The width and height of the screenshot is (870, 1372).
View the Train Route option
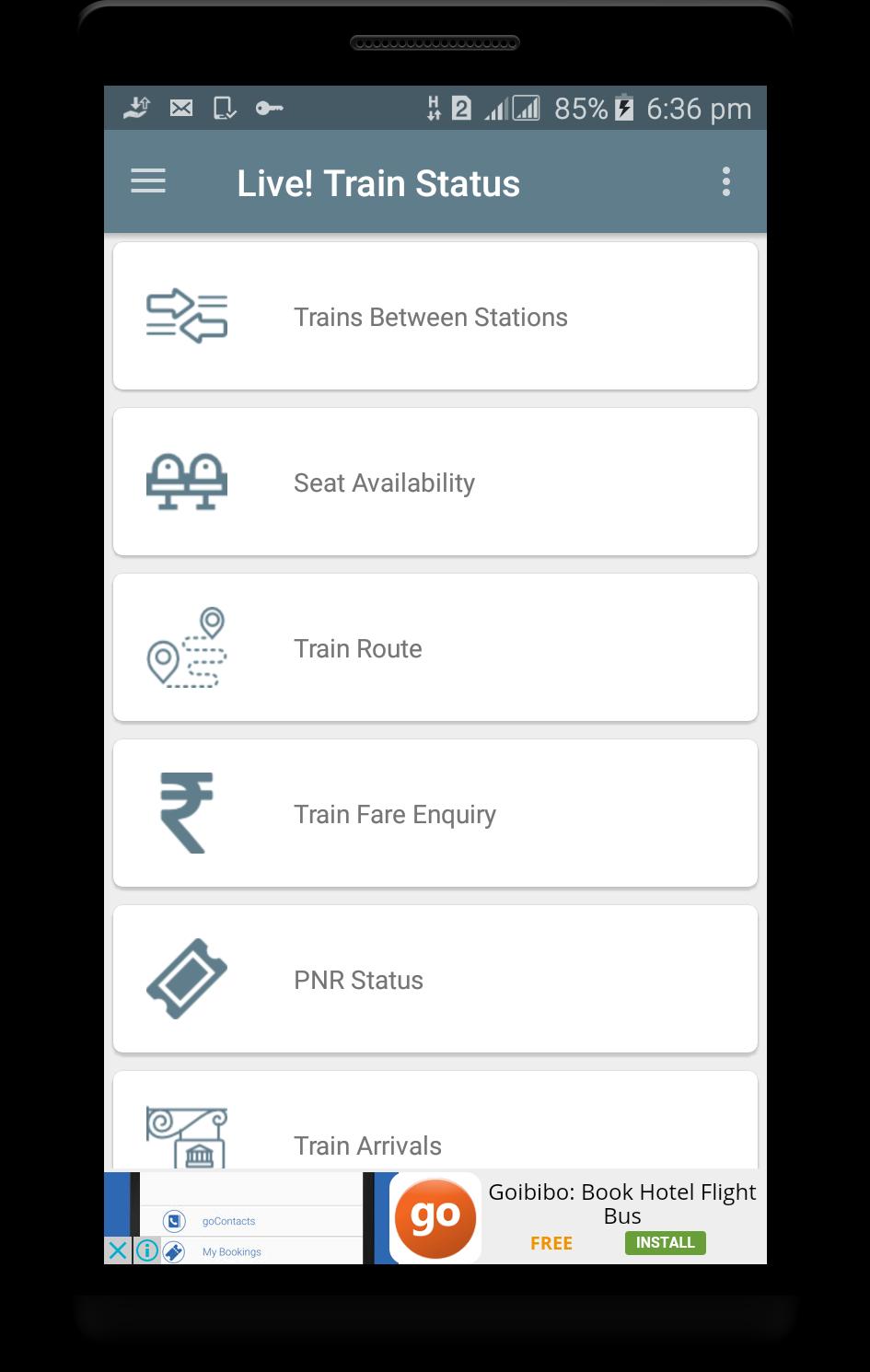435,647
